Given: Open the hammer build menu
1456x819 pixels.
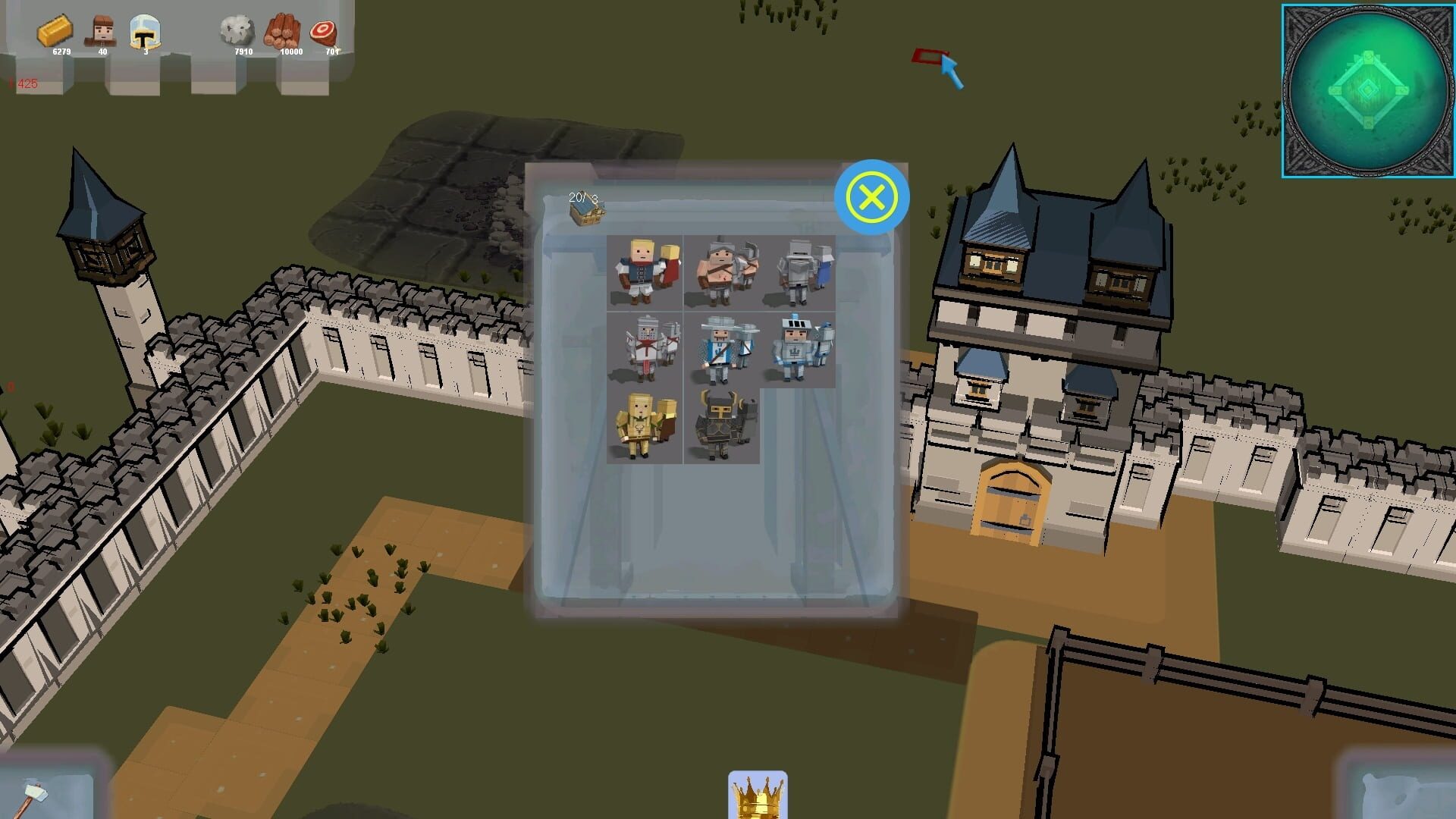Looking at the screenshot, I should click(34, 796).
